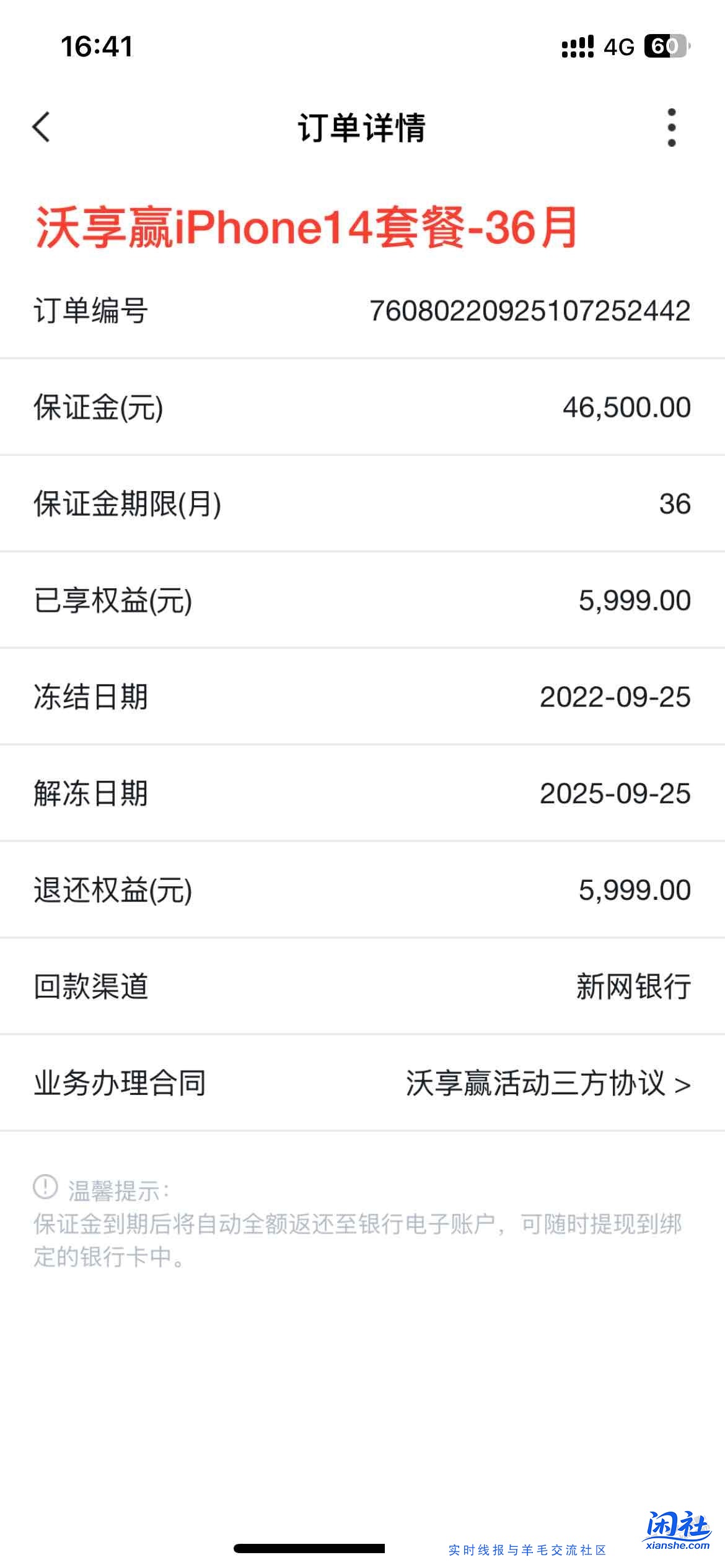Tap the 解冻日期 2025-09-25 row
The width and height of the screenshot is (725, 1568).
coord(362,793)
